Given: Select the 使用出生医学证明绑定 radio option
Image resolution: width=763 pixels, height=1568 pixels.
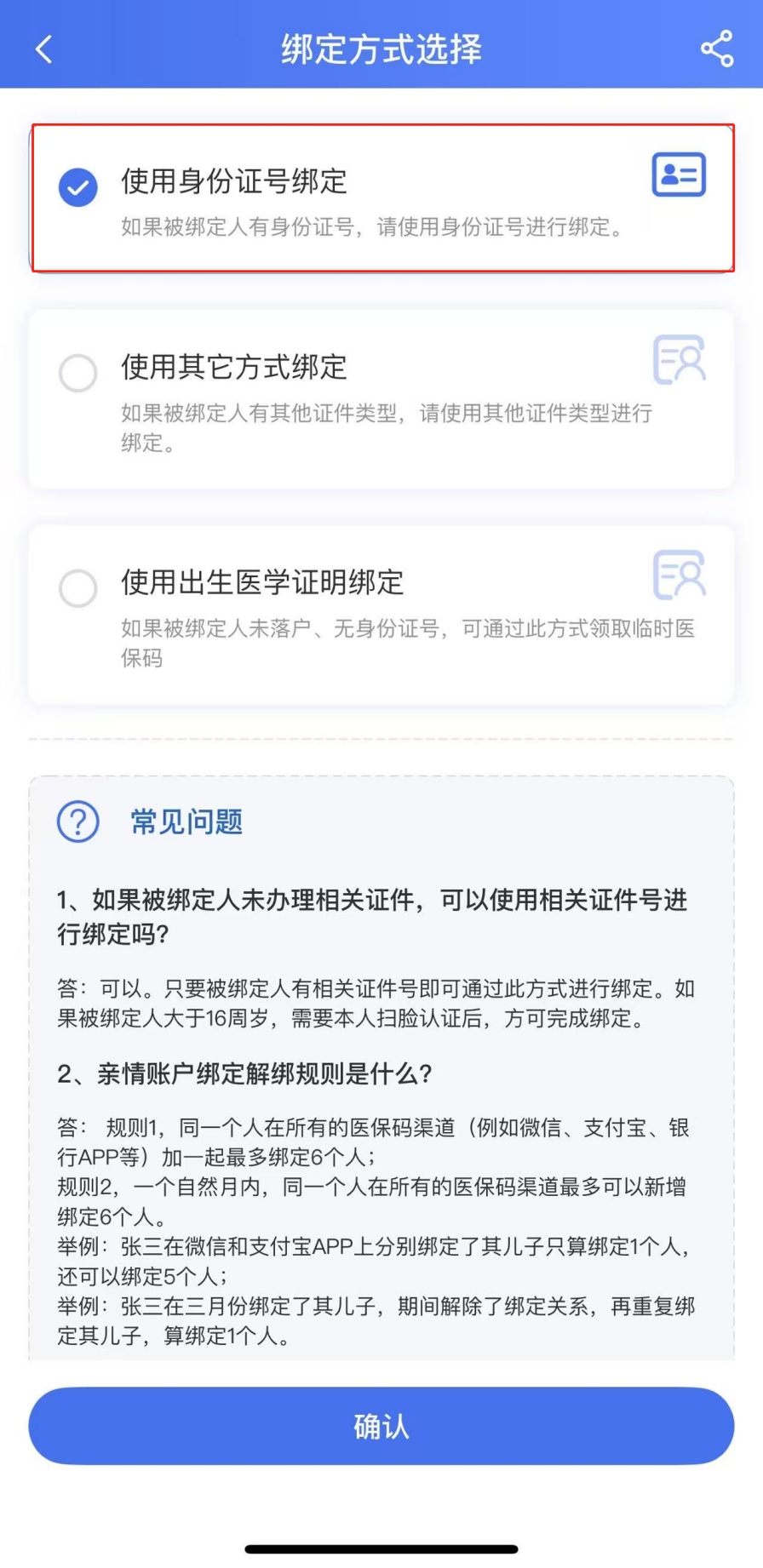Looking at the screenshot, I should [x=77, y=585].
